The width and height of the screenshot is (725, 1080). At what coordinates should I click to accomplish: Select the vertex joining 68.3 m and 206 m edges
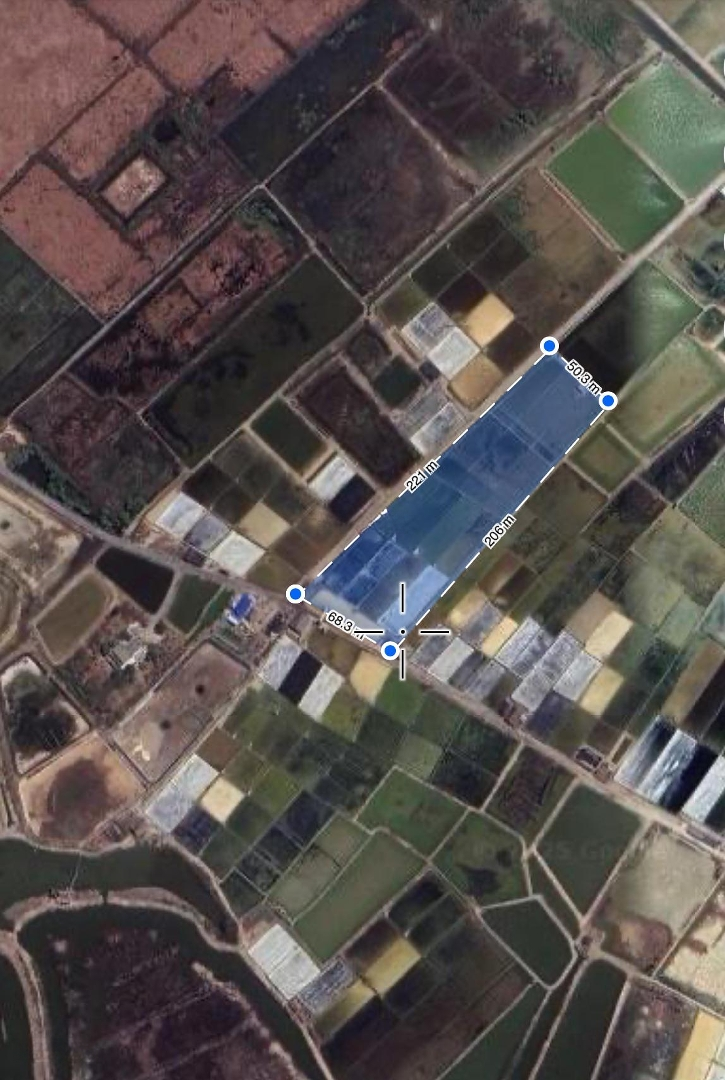[x=390, y=651]
